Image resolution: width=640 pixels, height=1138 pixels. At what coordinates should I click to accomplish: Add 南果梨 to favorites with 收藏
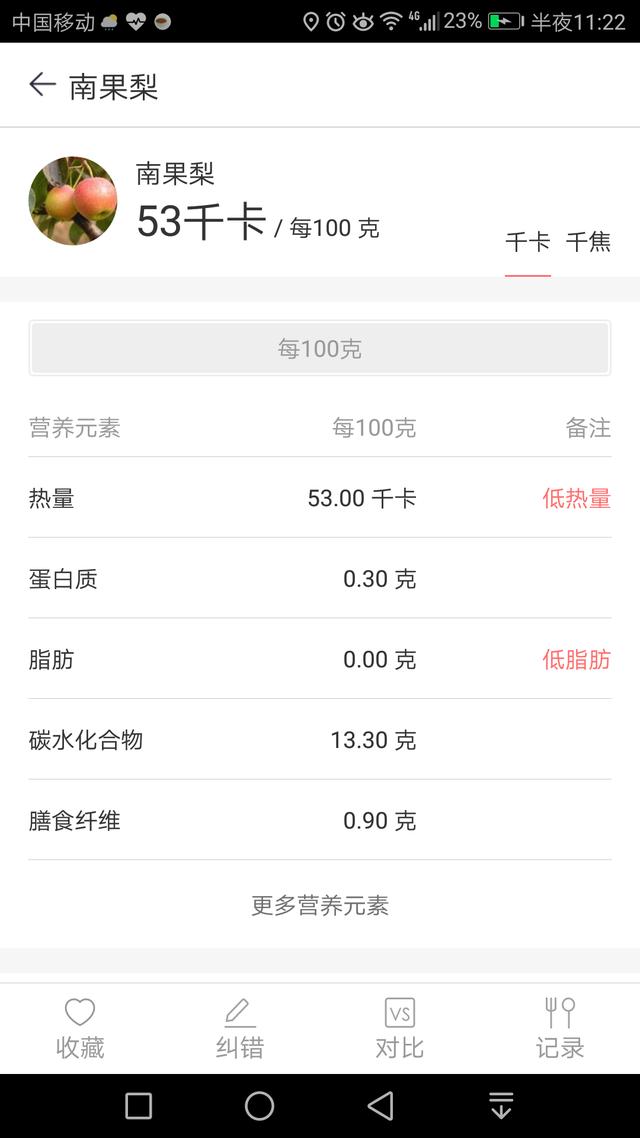(80, 1028)
